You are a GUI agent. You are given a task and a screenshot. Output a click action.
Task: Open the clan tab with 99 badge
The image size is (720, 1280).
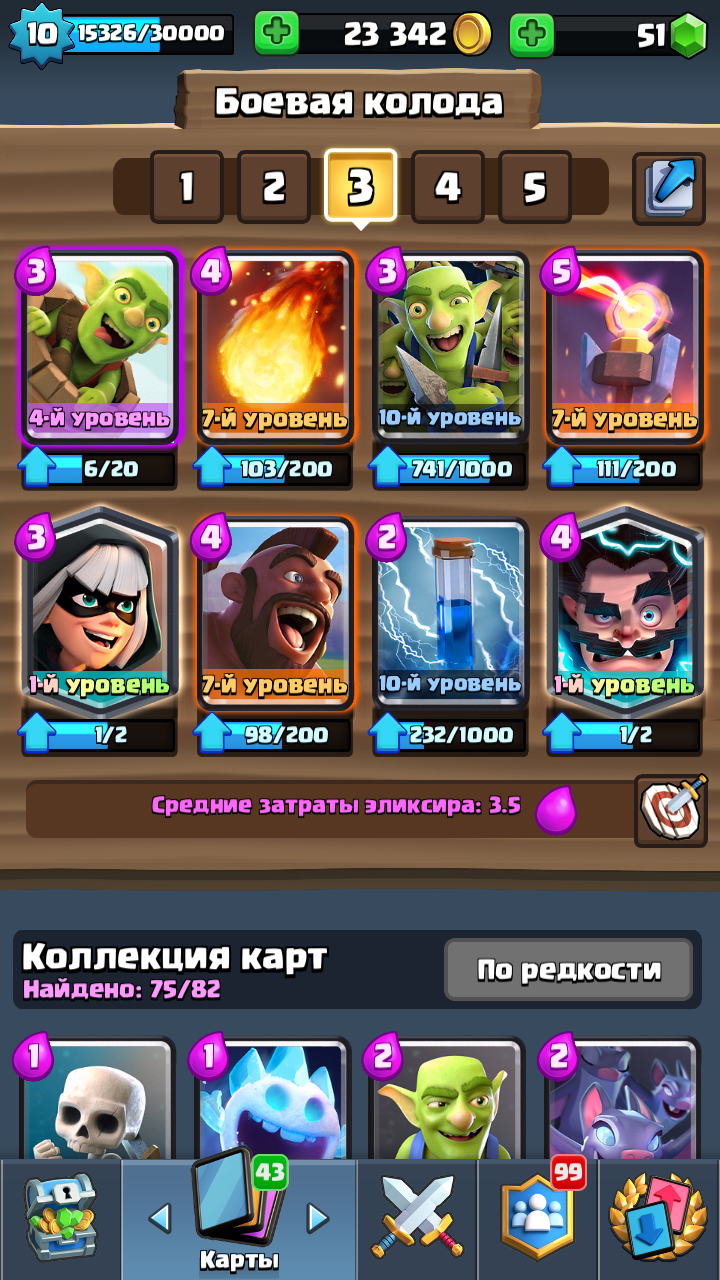538,1220
